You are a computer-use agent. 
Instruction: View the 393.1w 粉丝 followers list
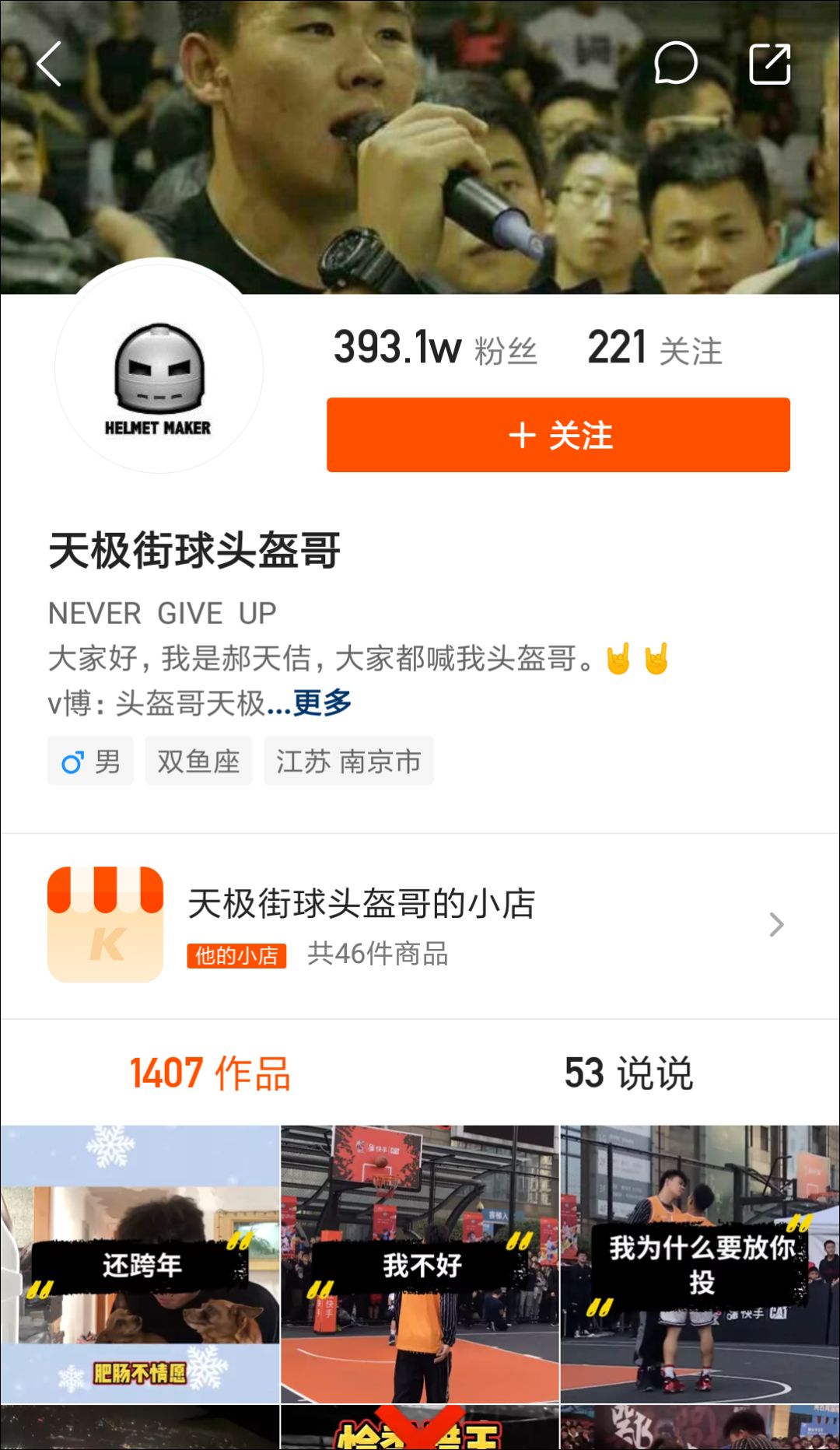coord(435,348)
